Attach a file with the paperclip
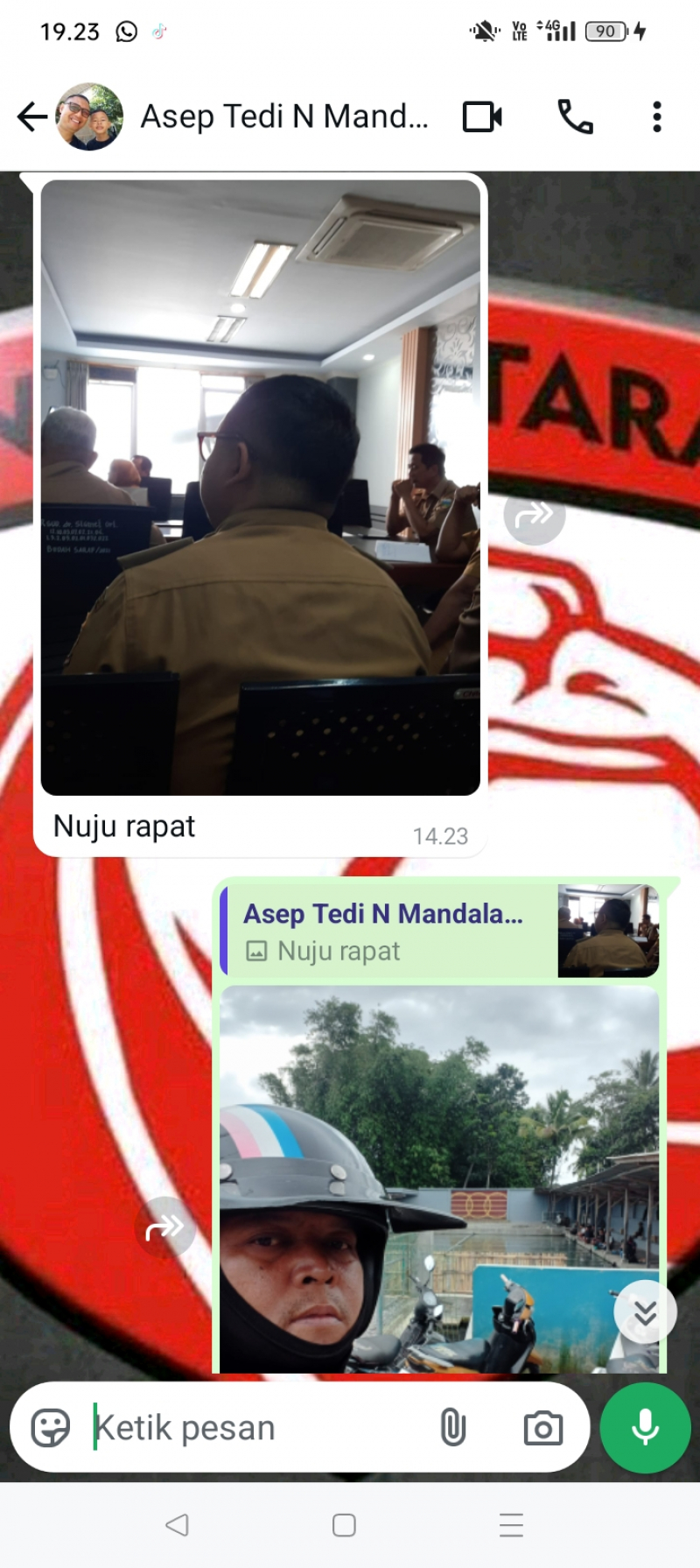 (452, 1428)
